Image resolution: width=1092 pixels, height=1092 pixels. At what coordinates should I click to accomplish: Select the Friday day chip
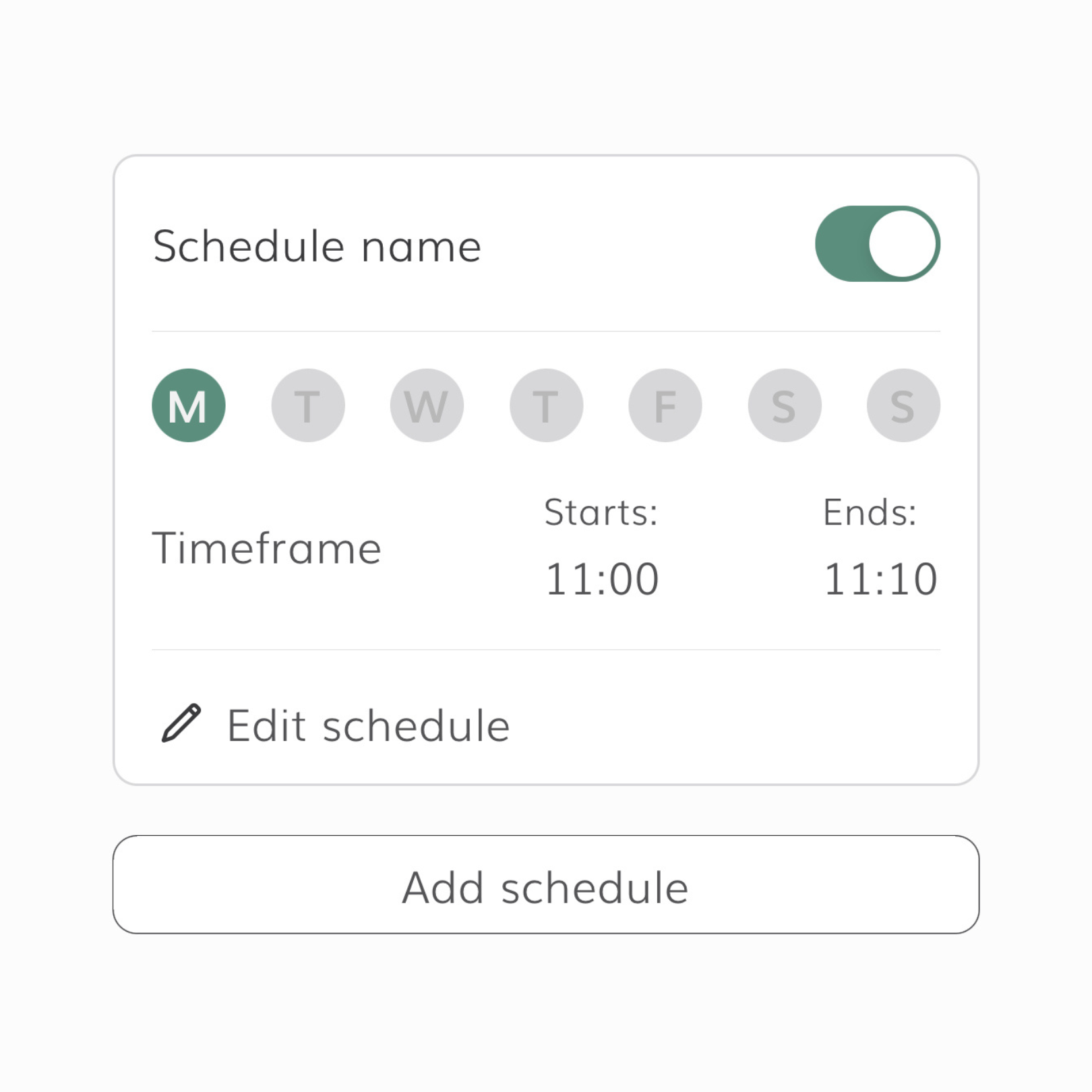(665, 406)
